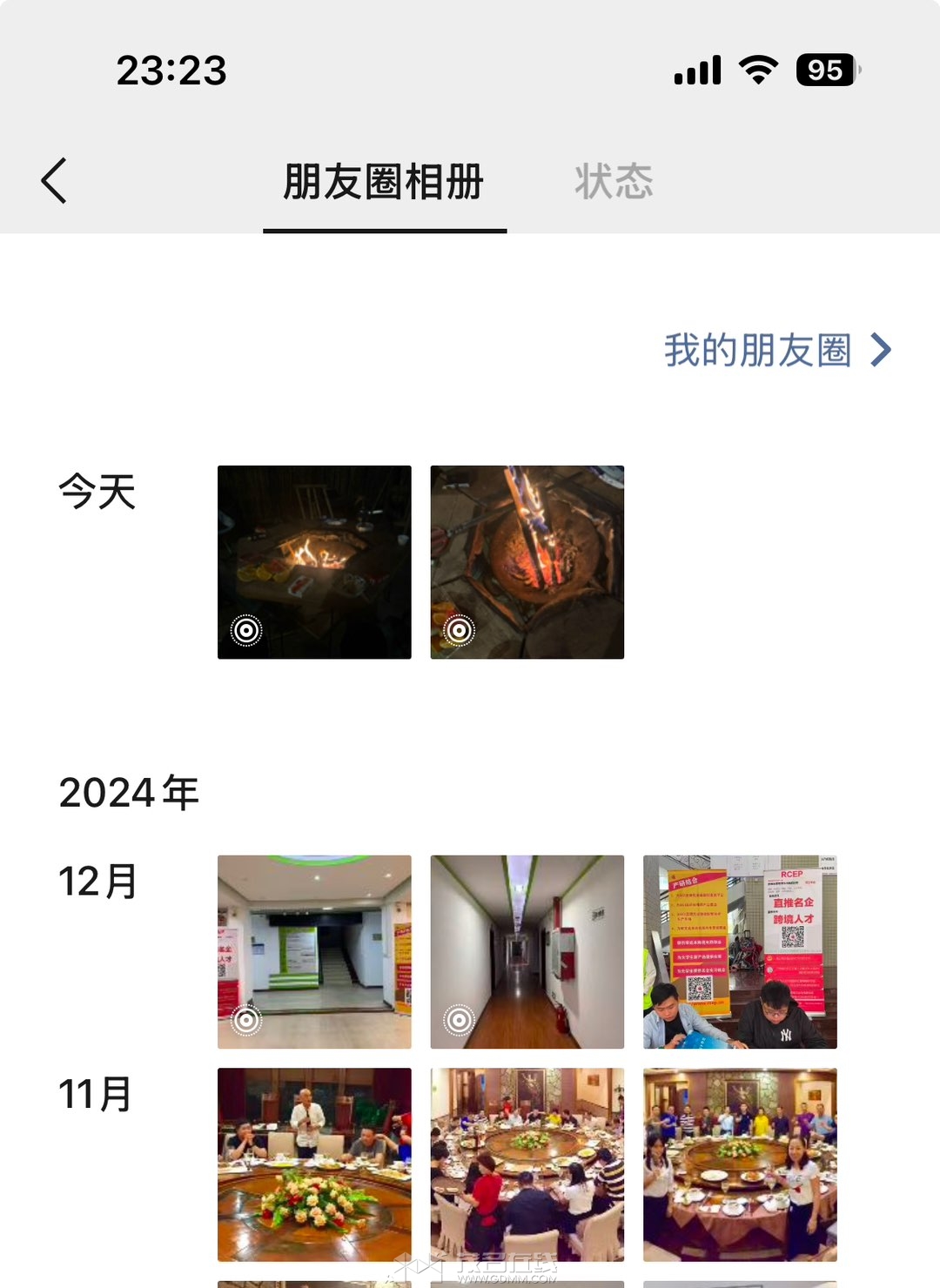The height and width of the screenshot is (1288, 940).
Task: Tap the status bar clock showing 23:23
Action: [x=171, y=68]
